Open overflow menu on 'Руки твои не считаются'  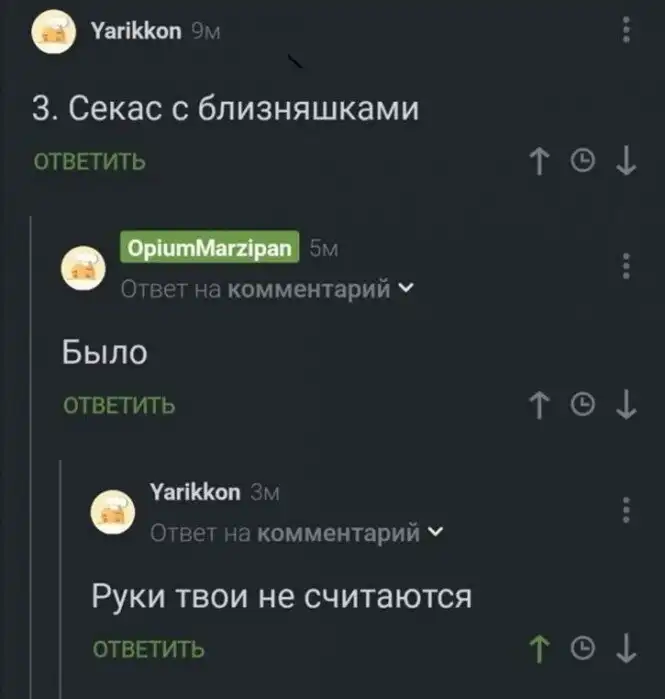(627, 510)
